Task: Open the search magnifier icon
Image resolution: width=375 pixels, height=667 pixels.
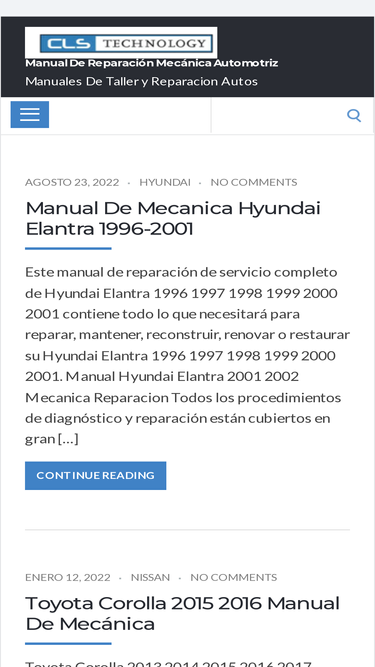Action: pos(354,115)
